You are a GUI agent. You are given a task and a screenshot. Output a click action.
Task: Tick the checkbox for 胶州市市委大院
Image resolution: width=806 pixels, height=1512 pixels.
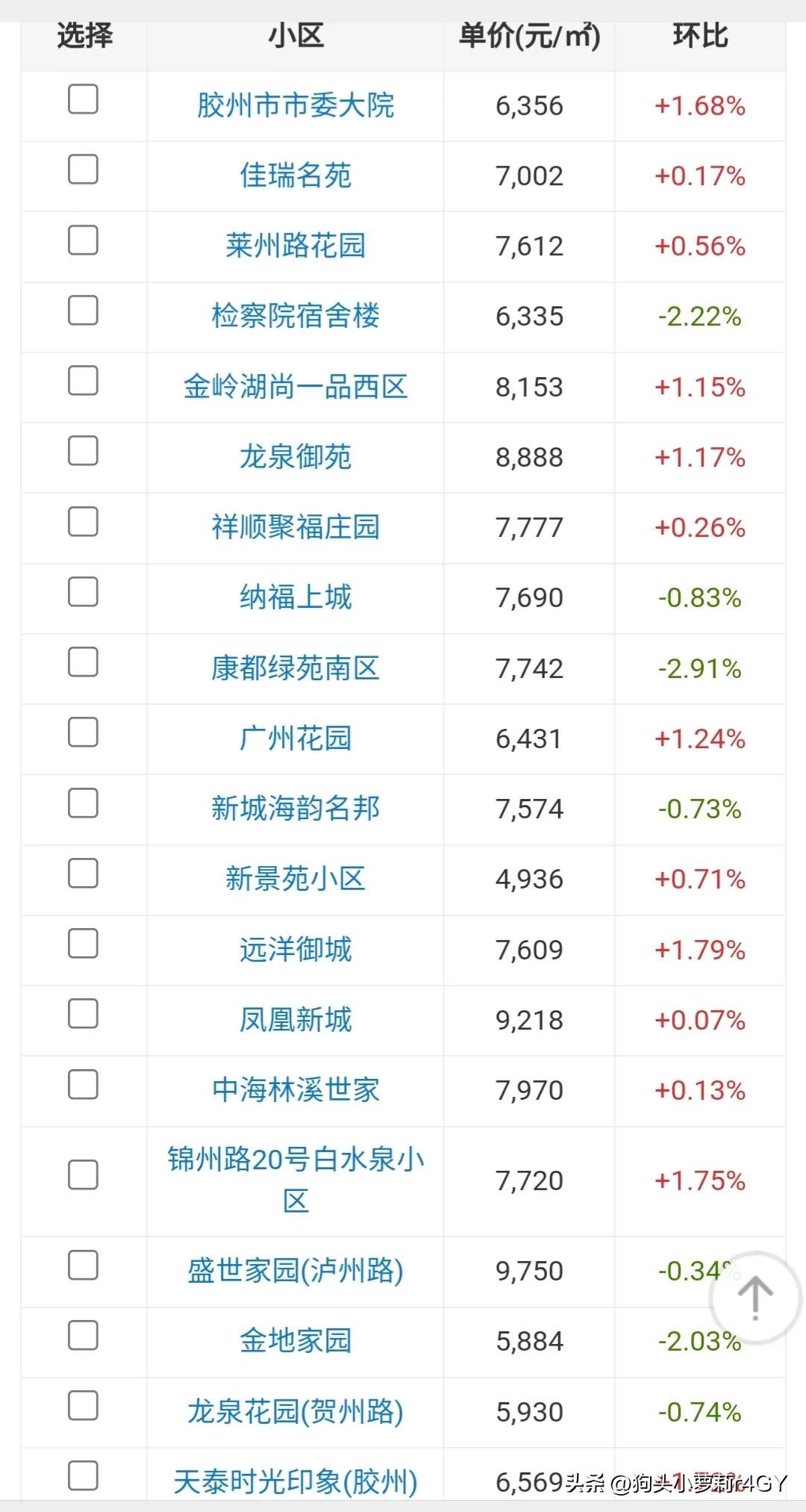pyautogui.click(x=83, y=99)
